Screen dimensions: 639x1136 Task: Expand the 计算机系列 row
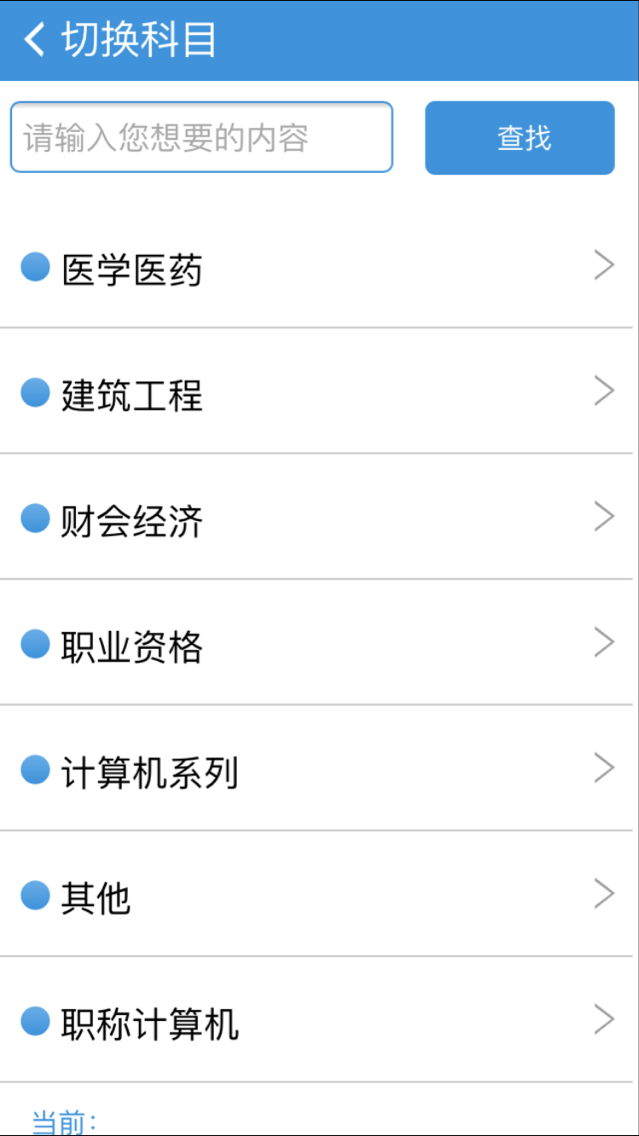pos(316,771)
